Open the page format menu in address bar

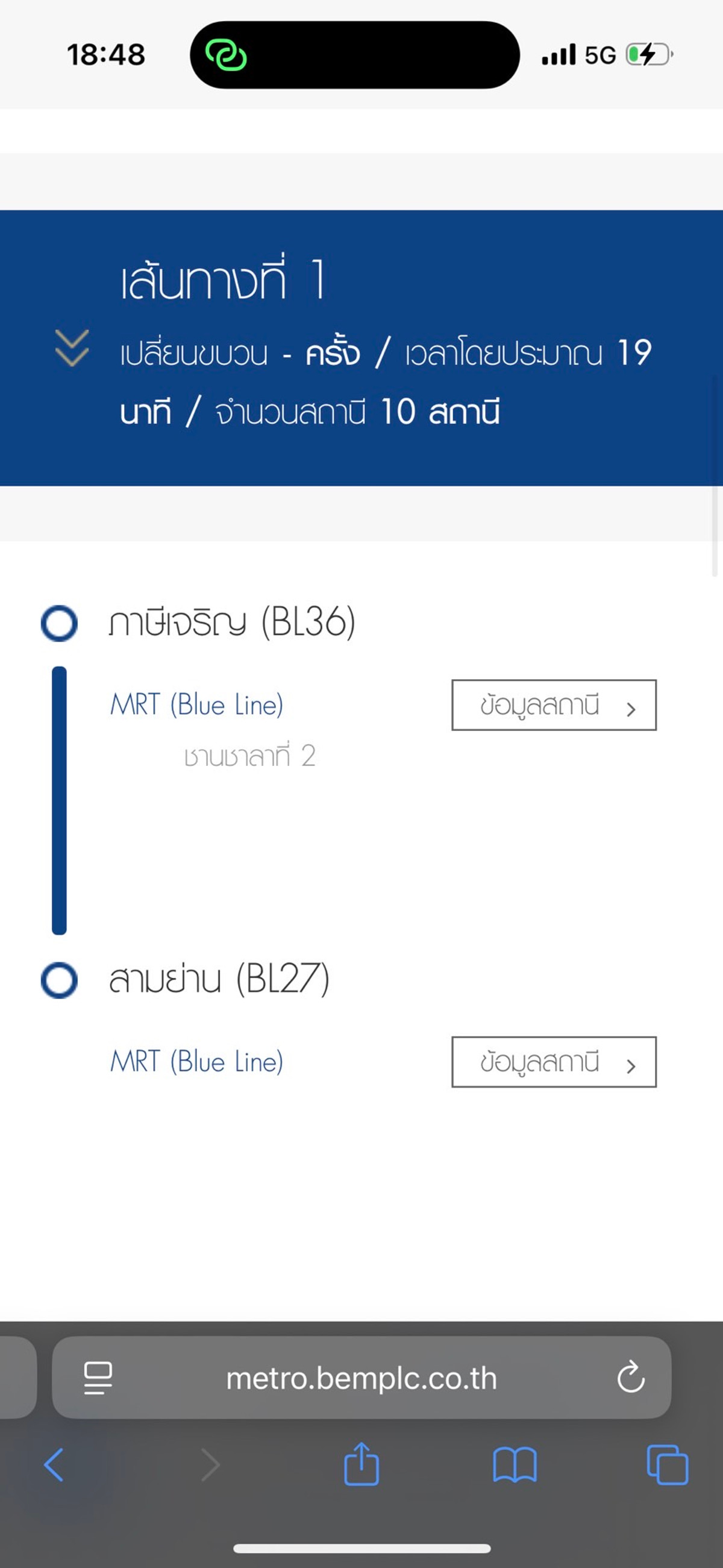click(98, 1378)
